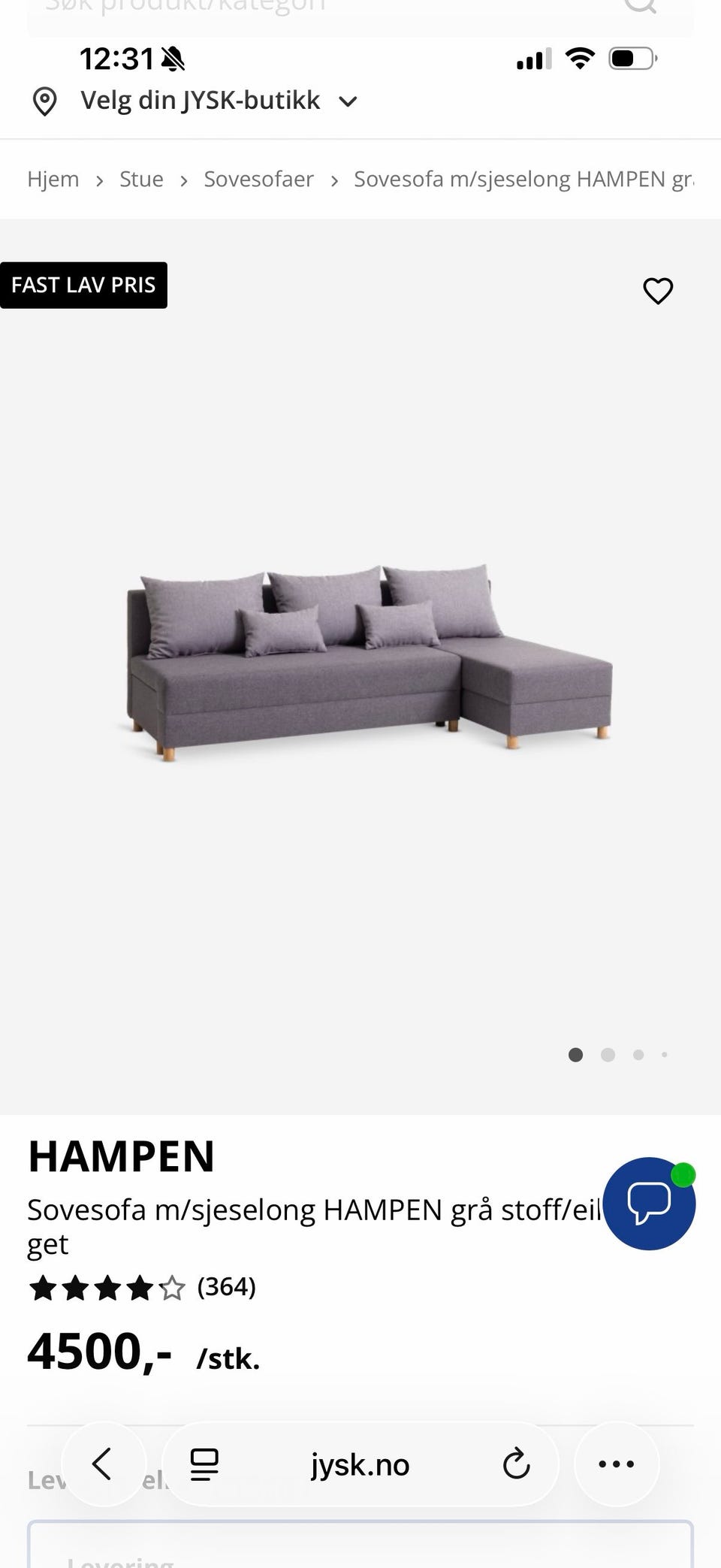
Task: Open the live chat bubble
Action: (649, 1204)
